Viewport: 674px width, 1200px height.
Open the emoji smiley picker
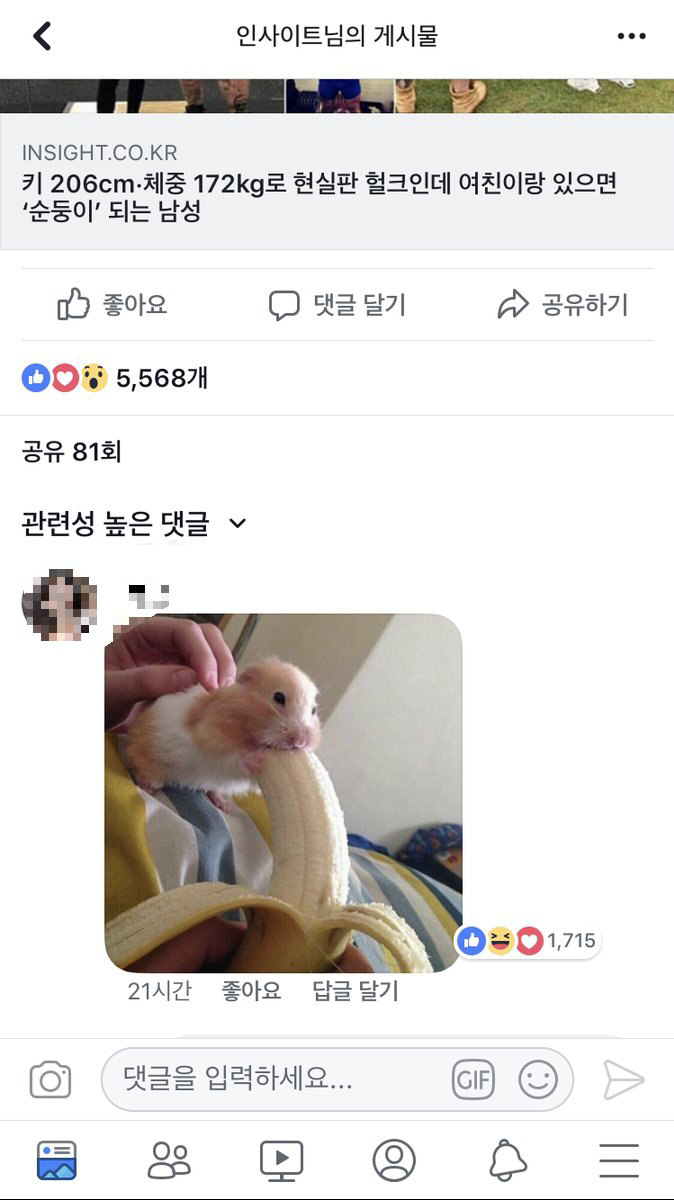(x=538, y=1080)
